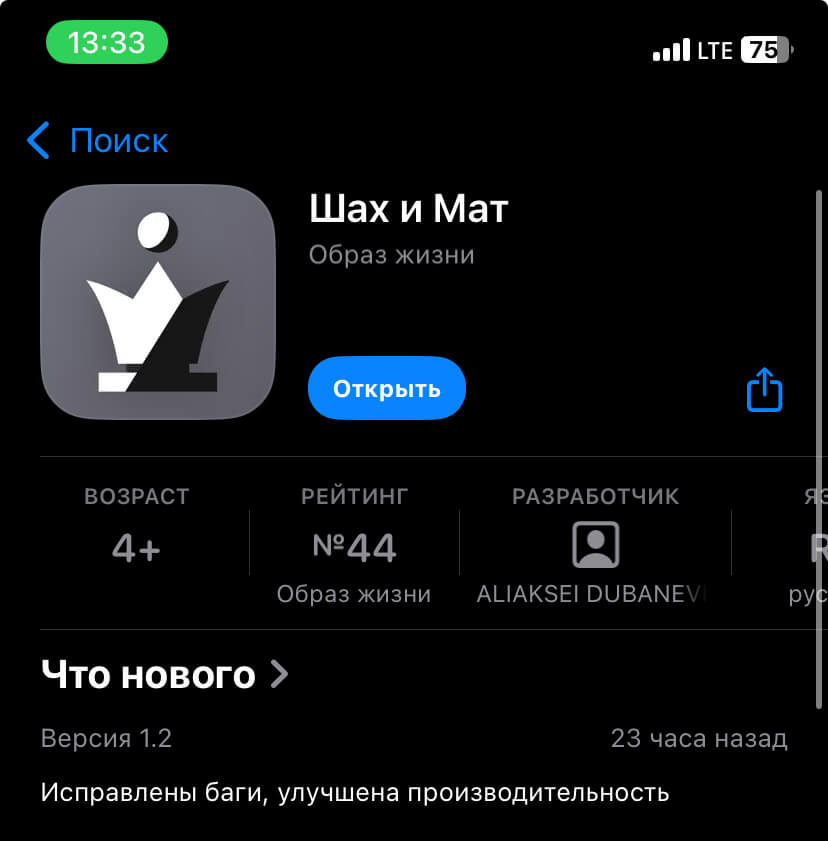Tap the battery indicator showing 75
Image resolution: width=828 pixels, height=841 pixels.
tap(764, 47)
